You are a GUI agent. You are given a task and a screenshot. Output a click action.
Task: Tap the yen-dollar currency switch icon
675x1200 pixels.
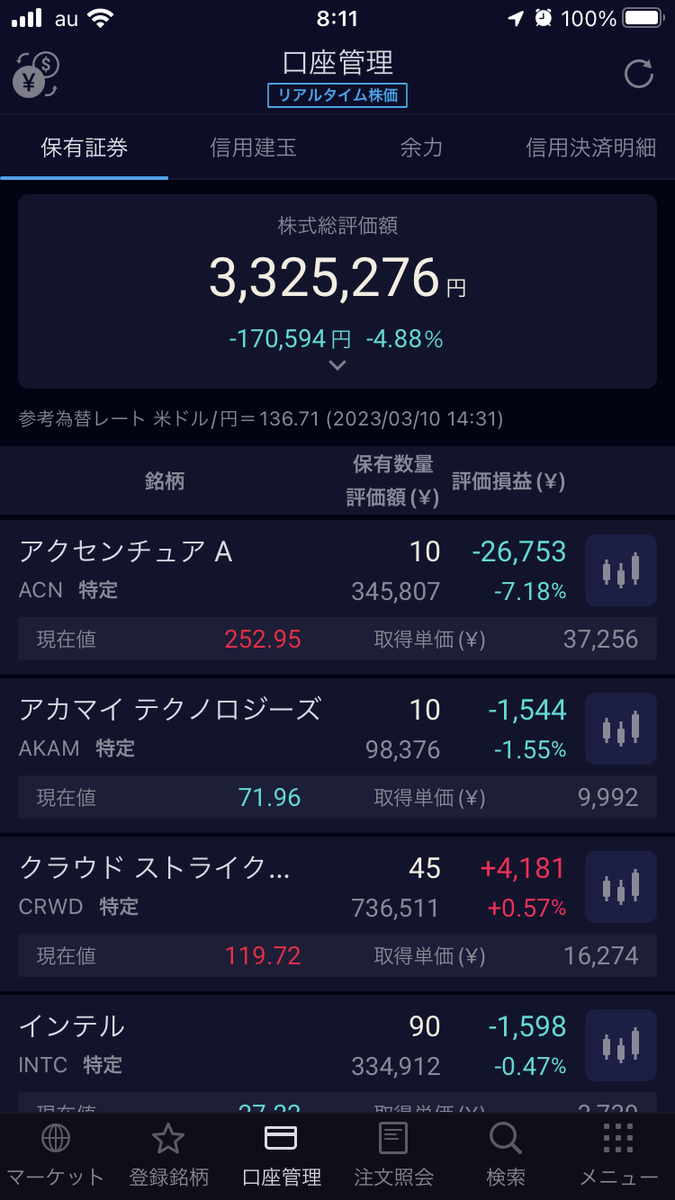point(37,75)
